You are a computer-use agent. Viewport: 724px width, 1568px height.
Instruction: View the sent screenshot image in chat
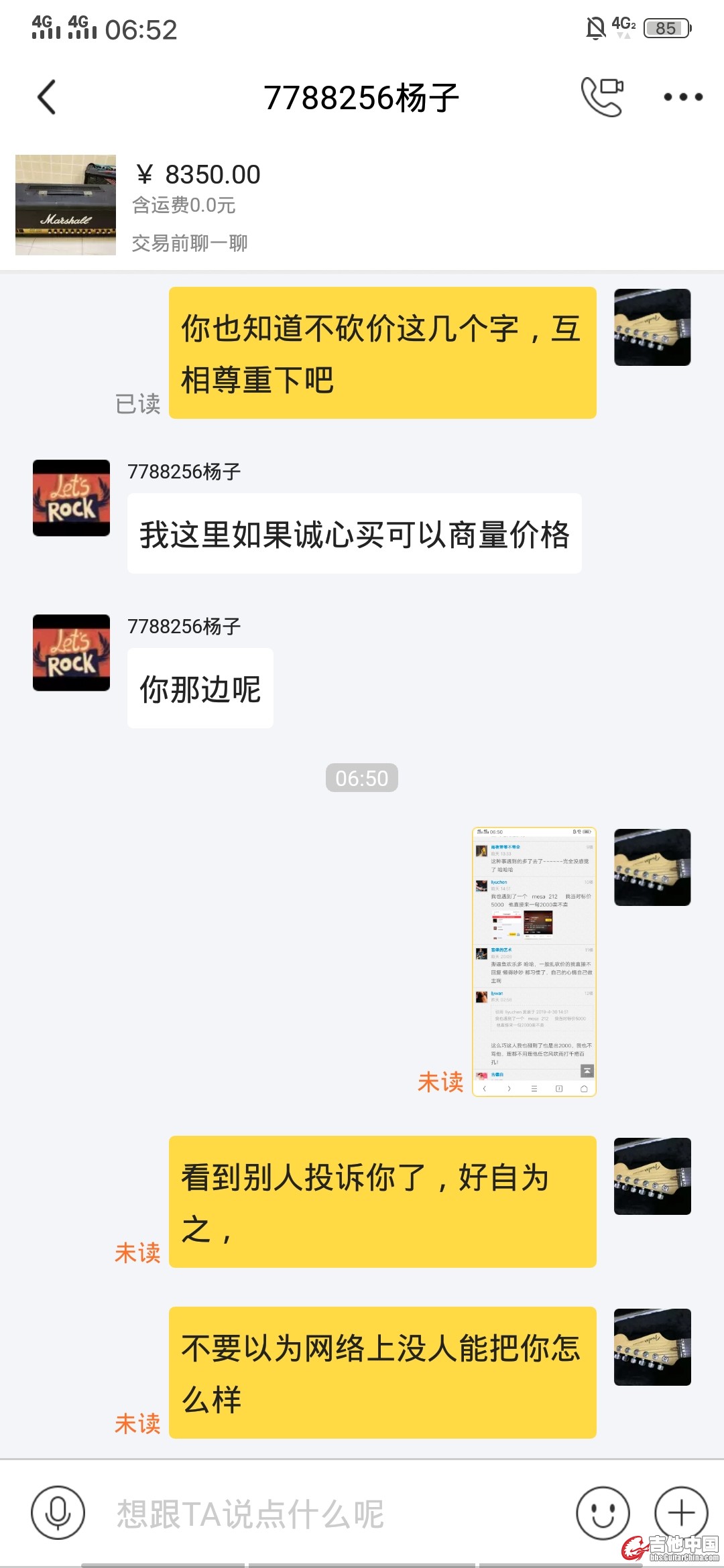click(x=534, y=962)
